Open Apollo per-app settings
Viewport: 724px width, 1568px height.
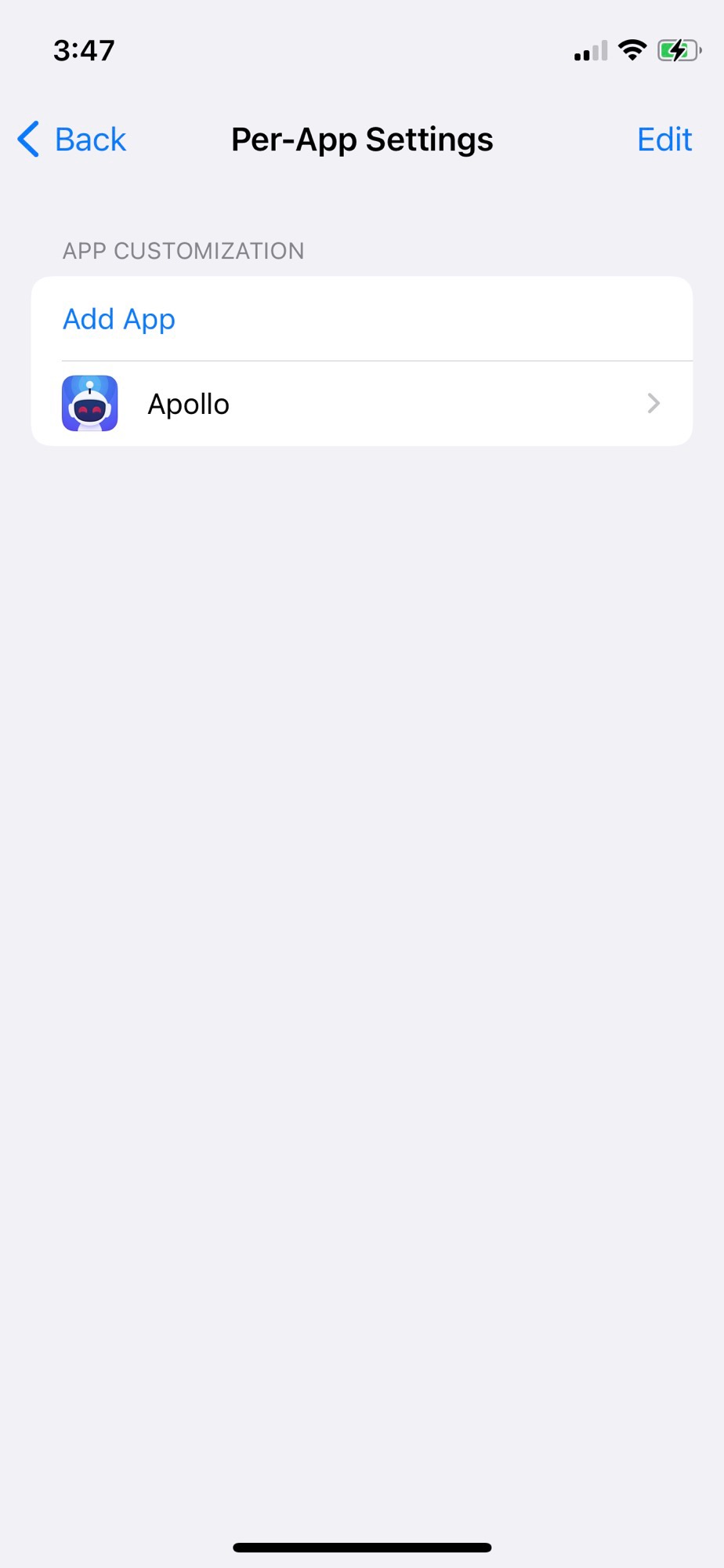coord(360,404)
